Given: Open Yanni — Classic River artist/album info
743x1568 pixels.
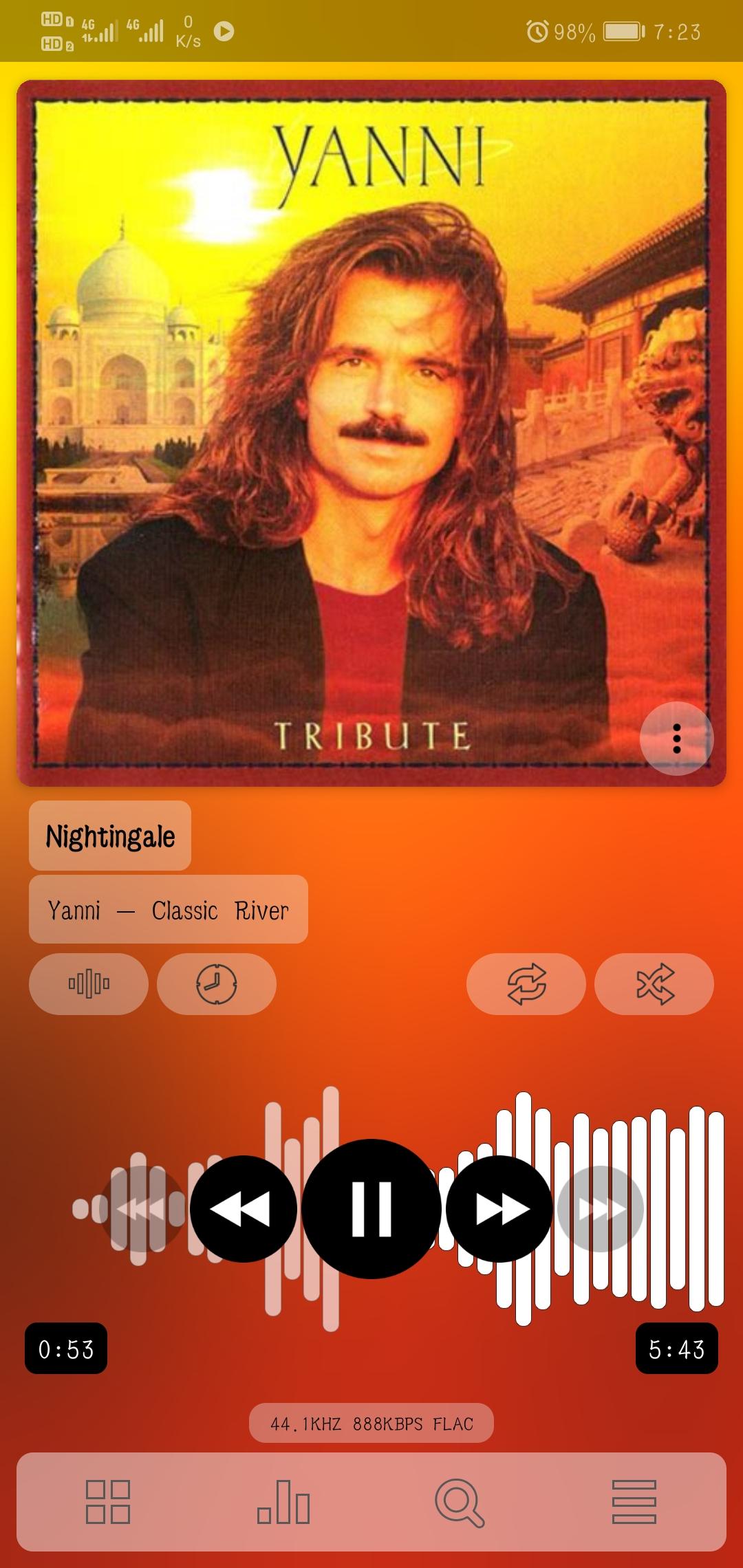Looking at the screenshot, I should [x=168, y=909].
